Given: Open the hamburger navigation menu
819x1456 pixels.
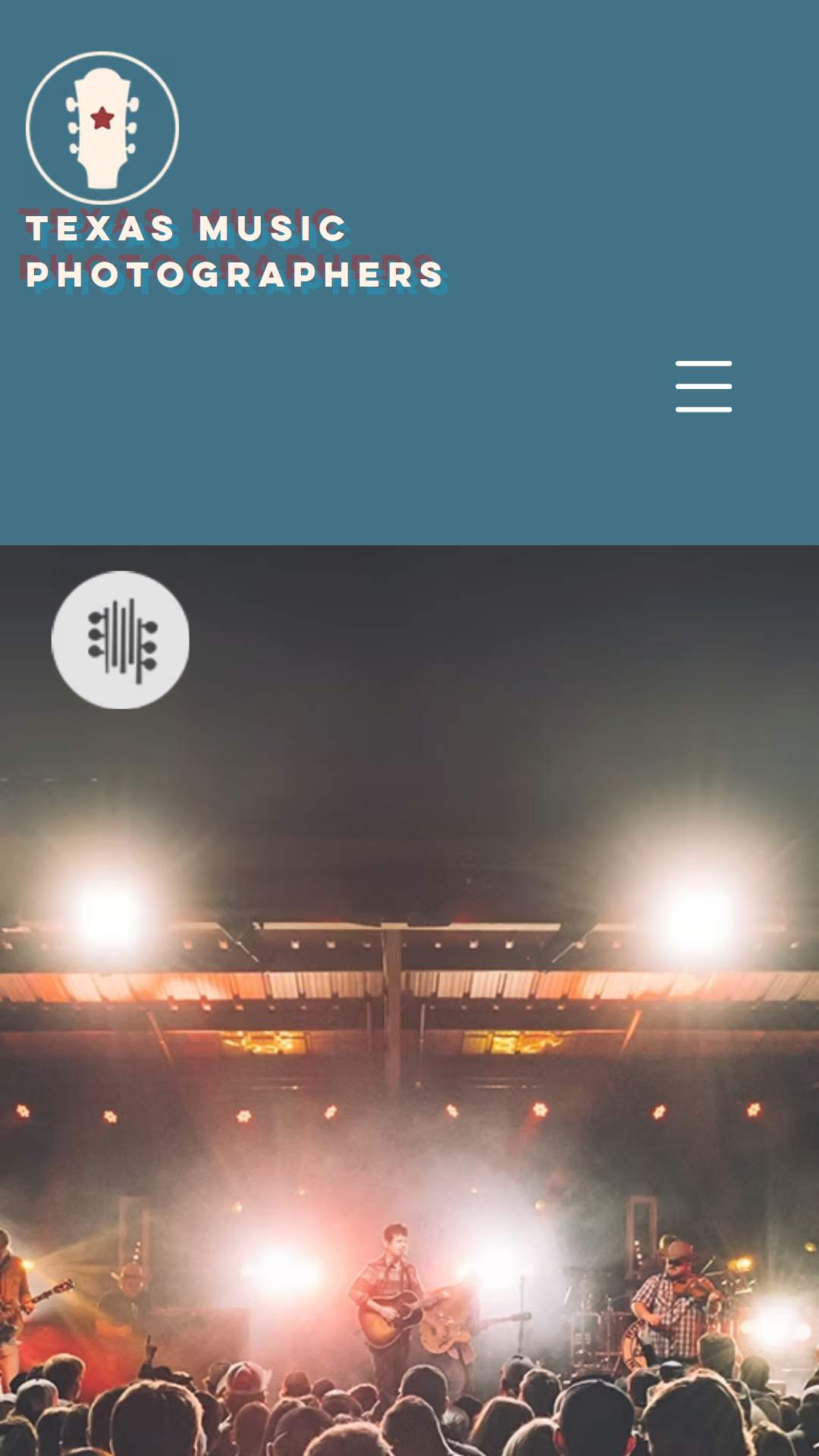Looking at the screenshot, I should click(703, 387).
